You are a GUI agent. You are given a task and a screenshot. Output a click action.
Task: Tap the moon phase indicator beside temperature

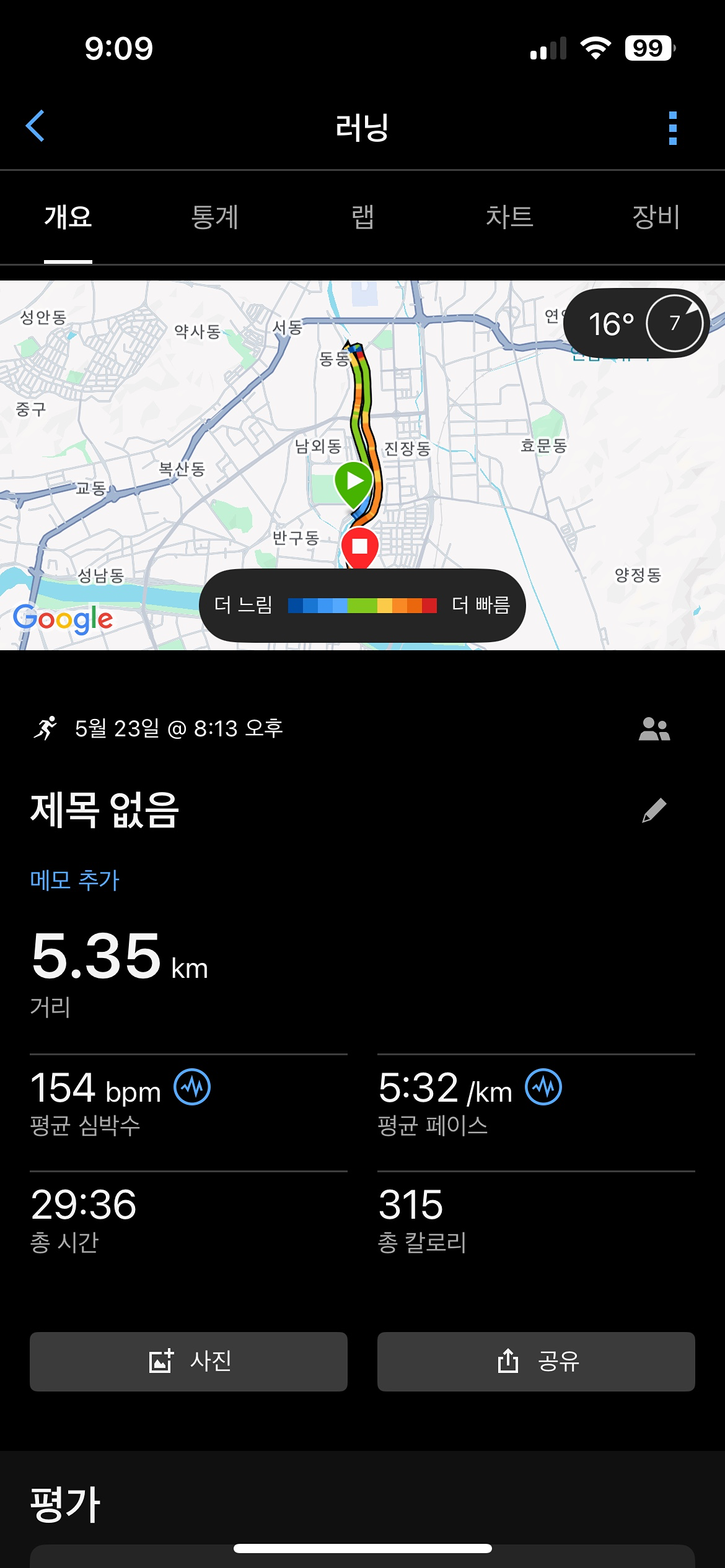(x=675, y=322)
